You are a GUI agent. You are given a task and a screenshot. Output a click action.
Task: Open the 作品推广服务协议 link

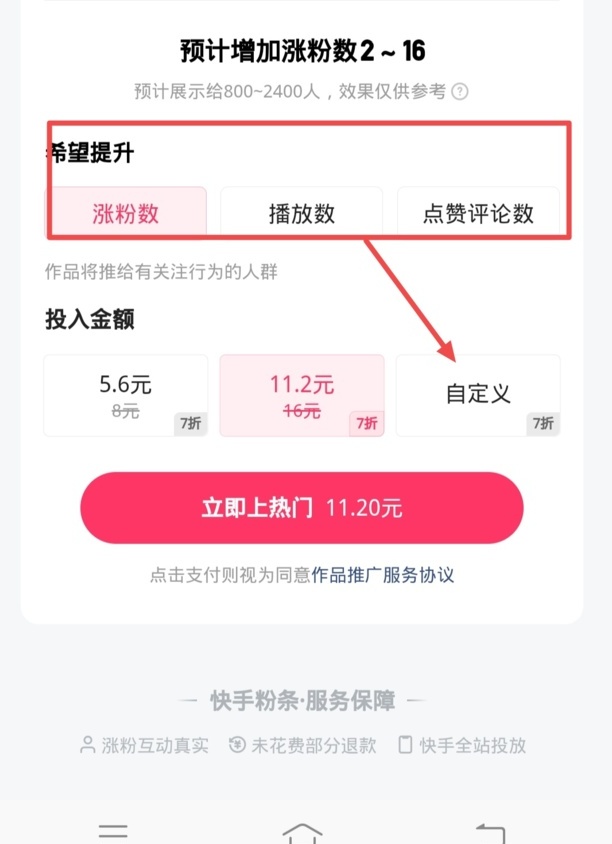pyautogui.click(x=383, y=575)
